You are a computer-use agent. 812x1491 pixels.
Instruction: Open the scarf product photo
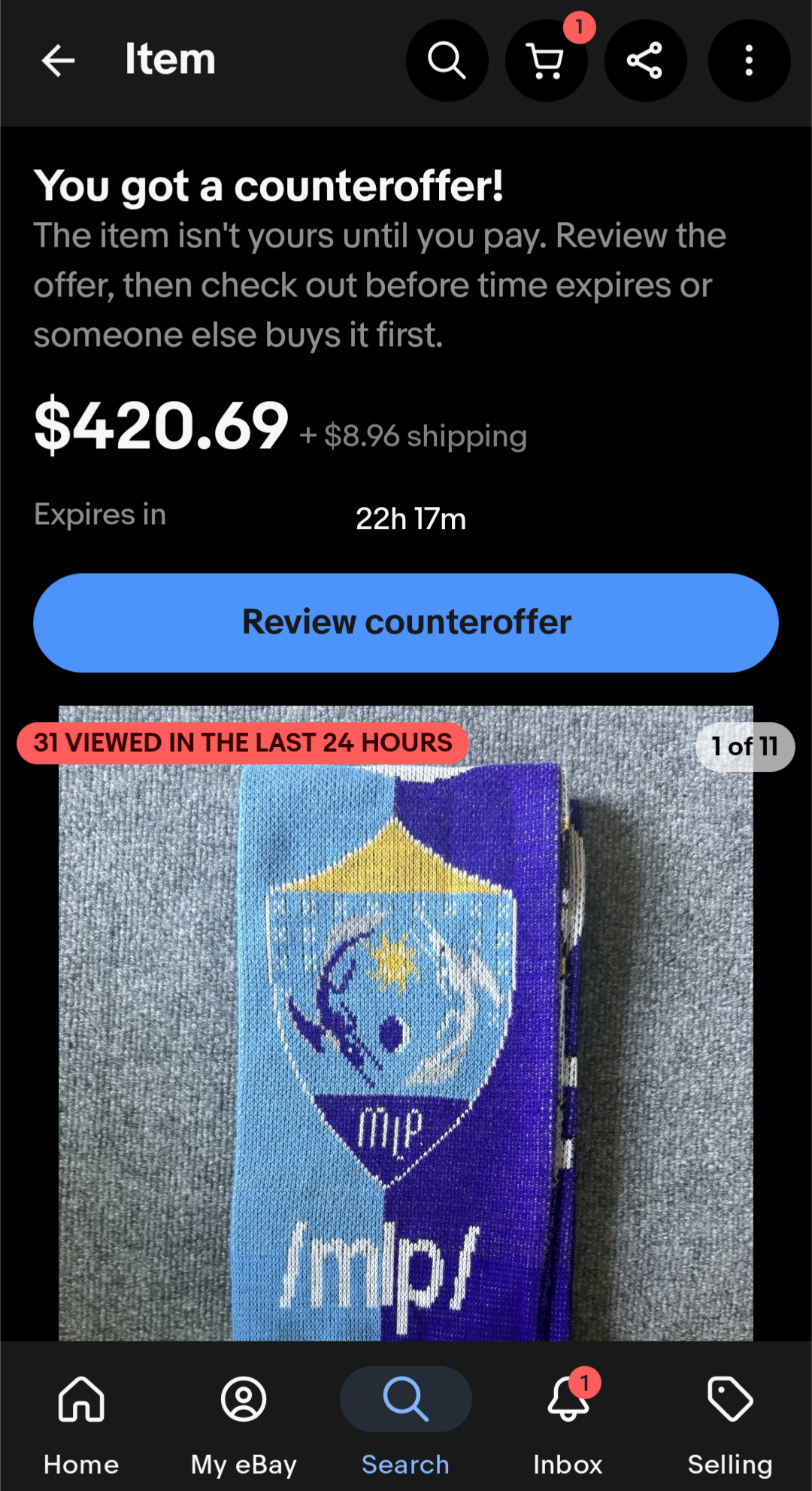click(406, 1023)
